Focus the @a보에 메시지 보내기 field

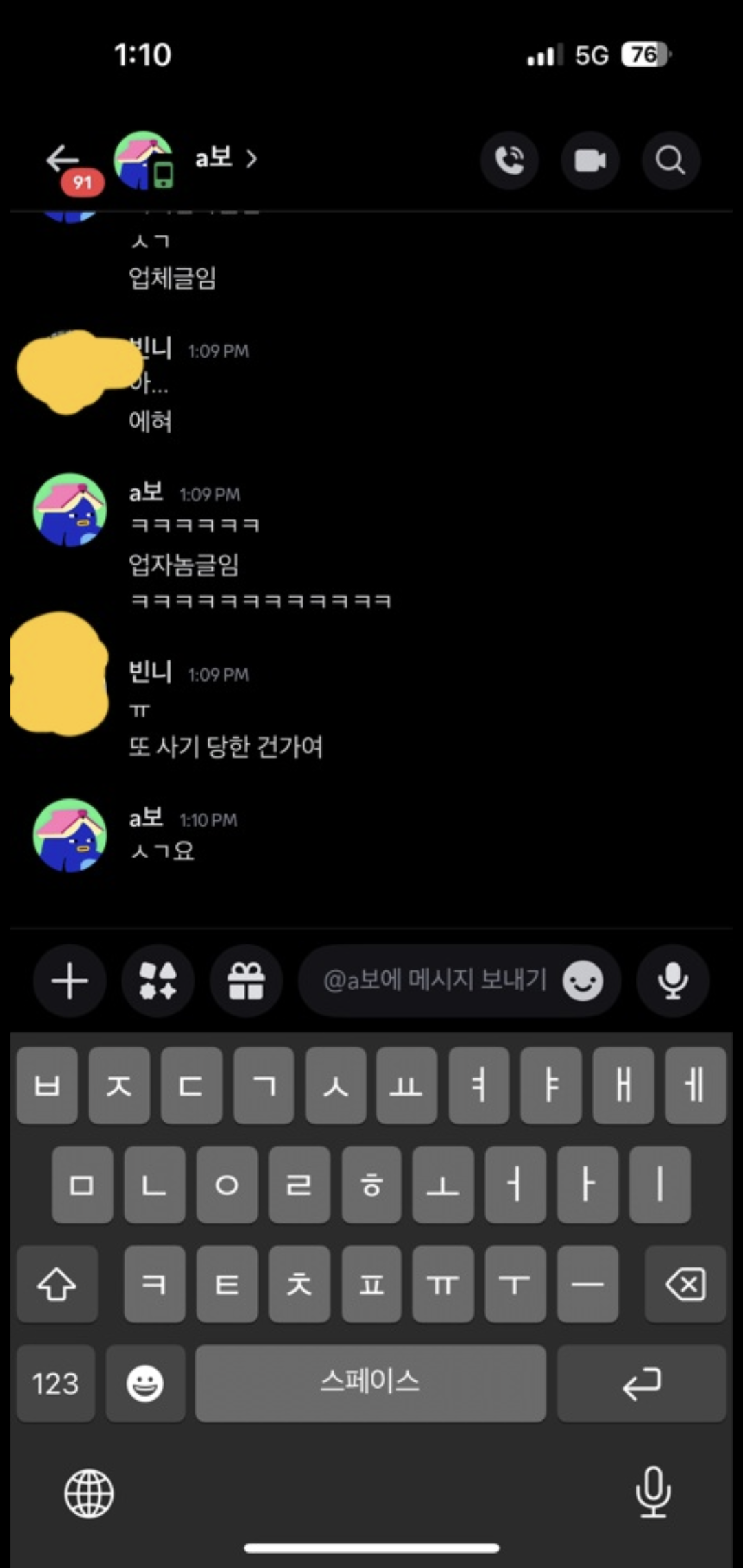pyautogui.click(x=433, y=980)
